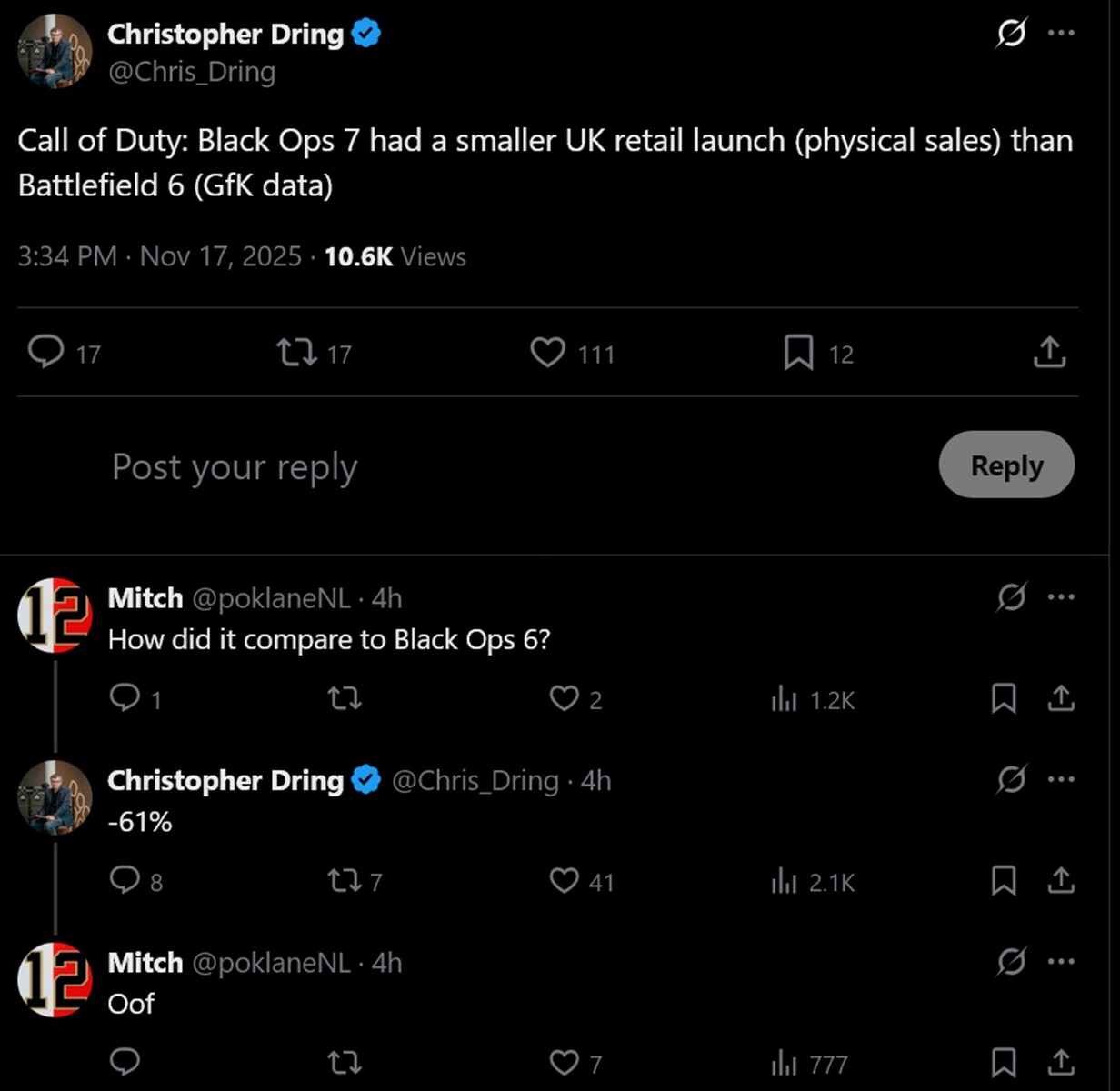Open overflow menu on Christopher Dring's main post
This screenshot has width=1120, height=1091.
pos(1061,34)
